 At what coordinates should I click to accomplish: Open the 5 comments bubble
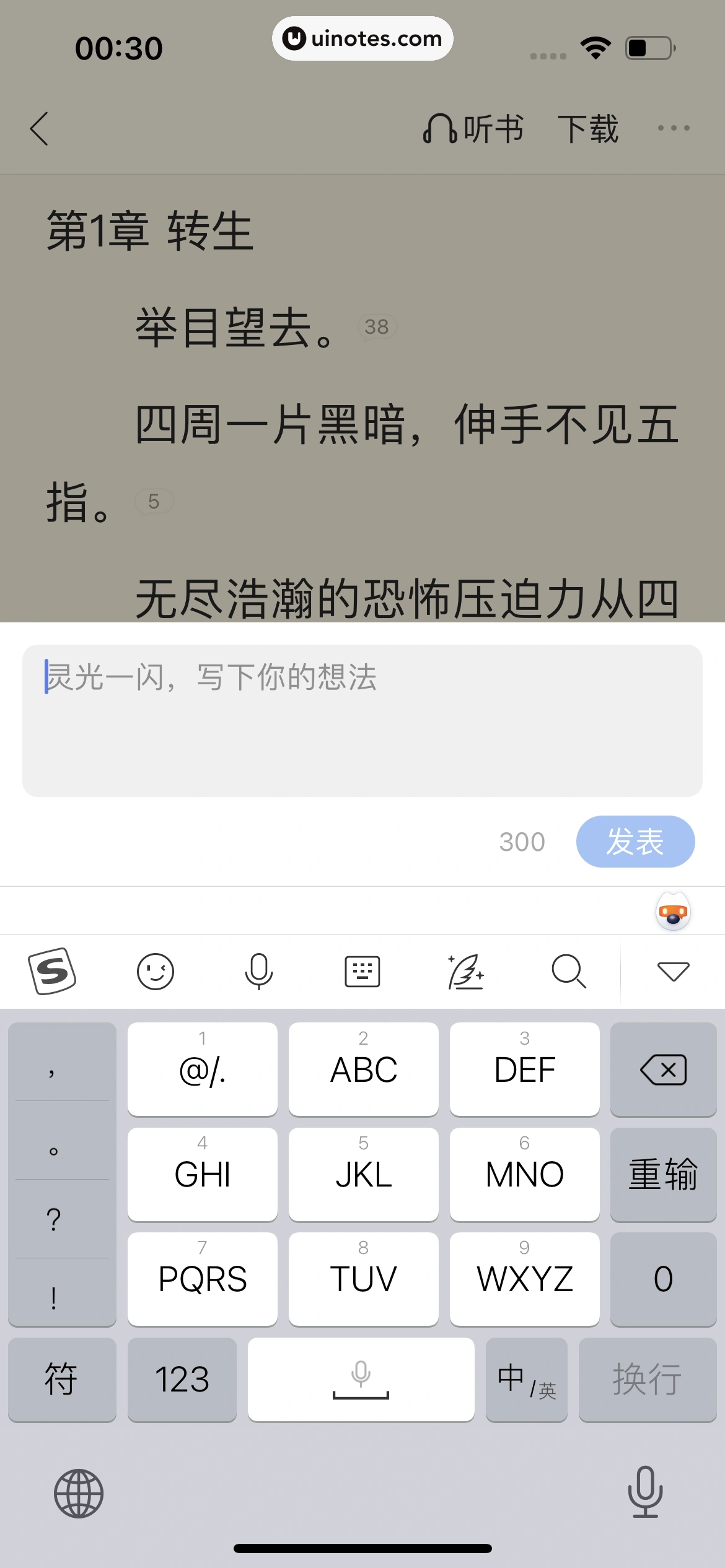click(154, 501)
